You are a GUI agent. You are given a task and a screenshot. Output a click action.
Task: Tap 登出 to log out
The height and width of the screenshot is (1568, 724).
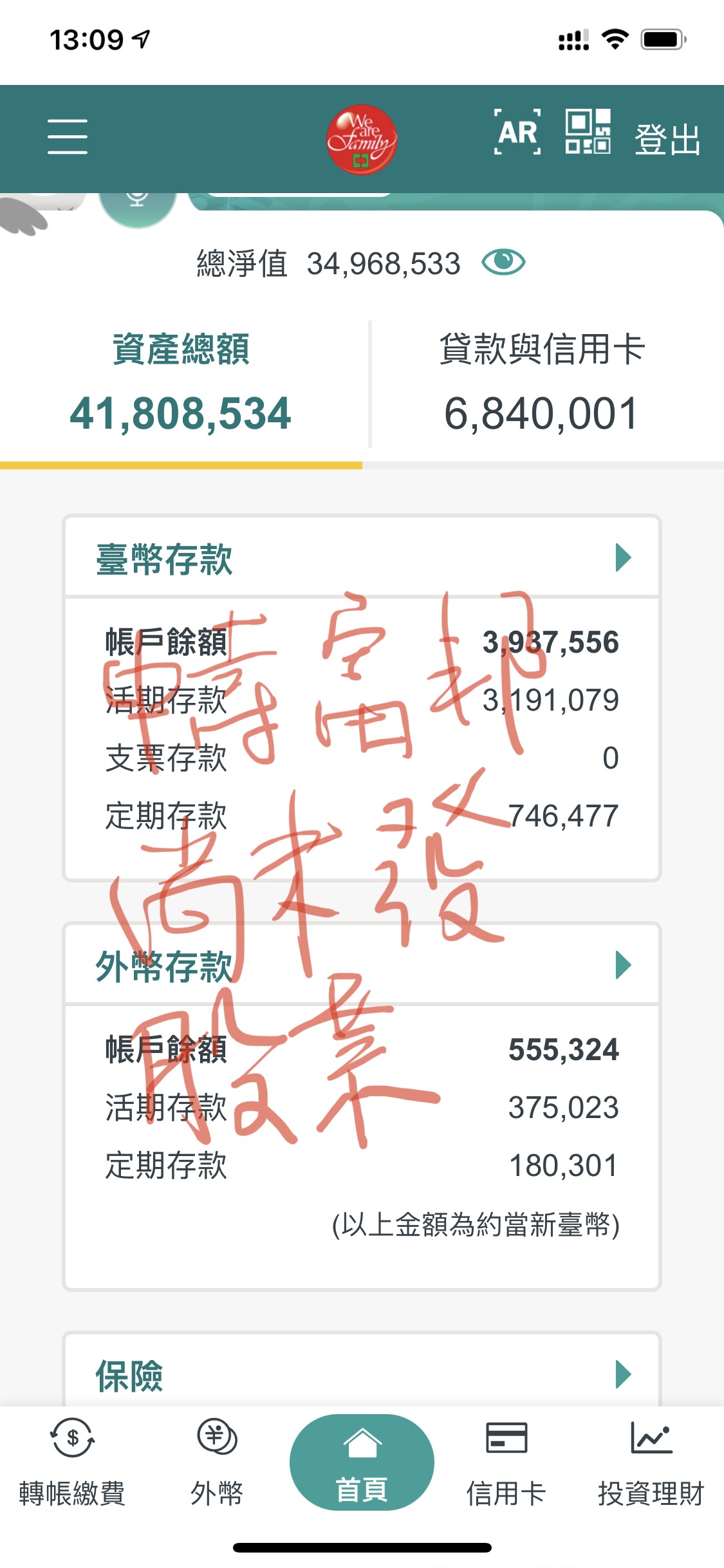pos(667,138)
